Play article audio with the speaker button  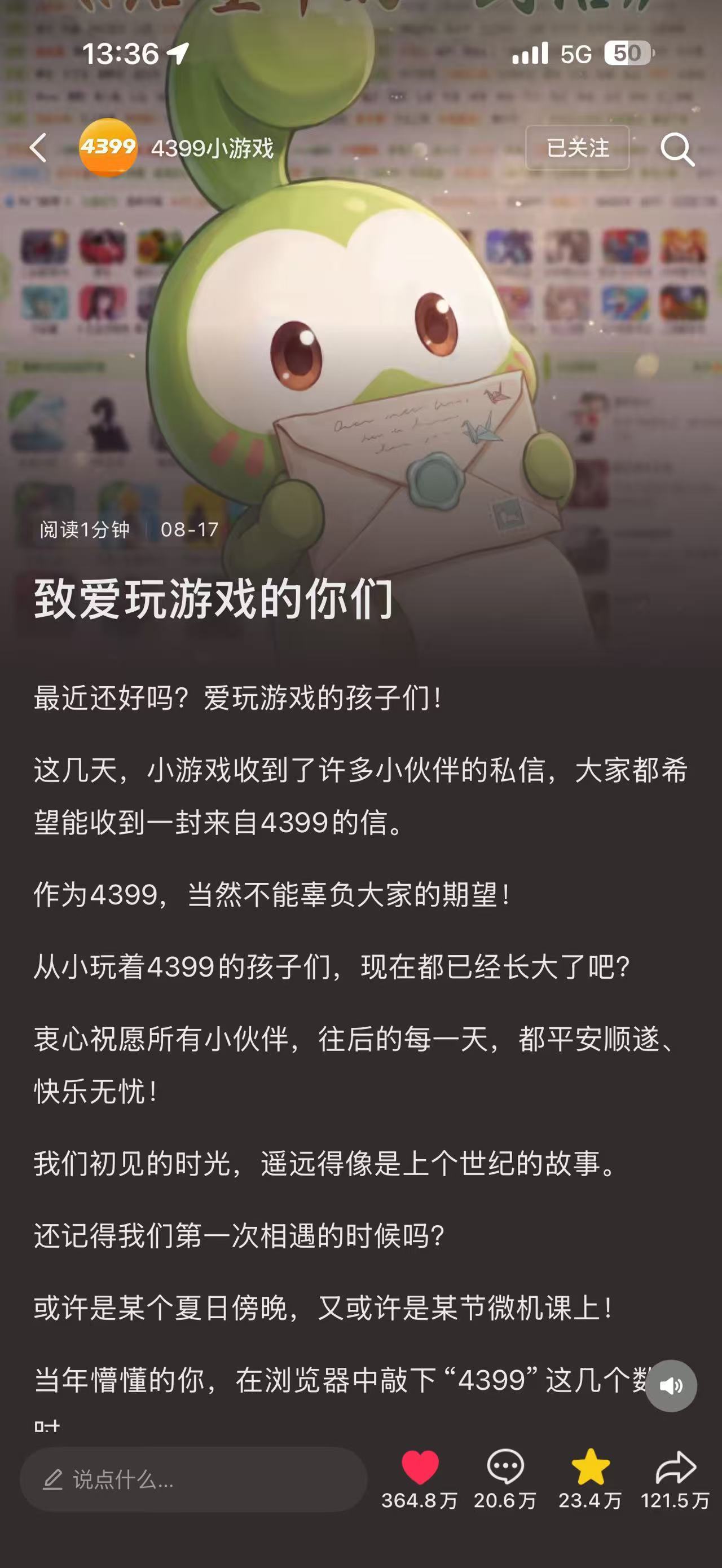point(671,1386)
